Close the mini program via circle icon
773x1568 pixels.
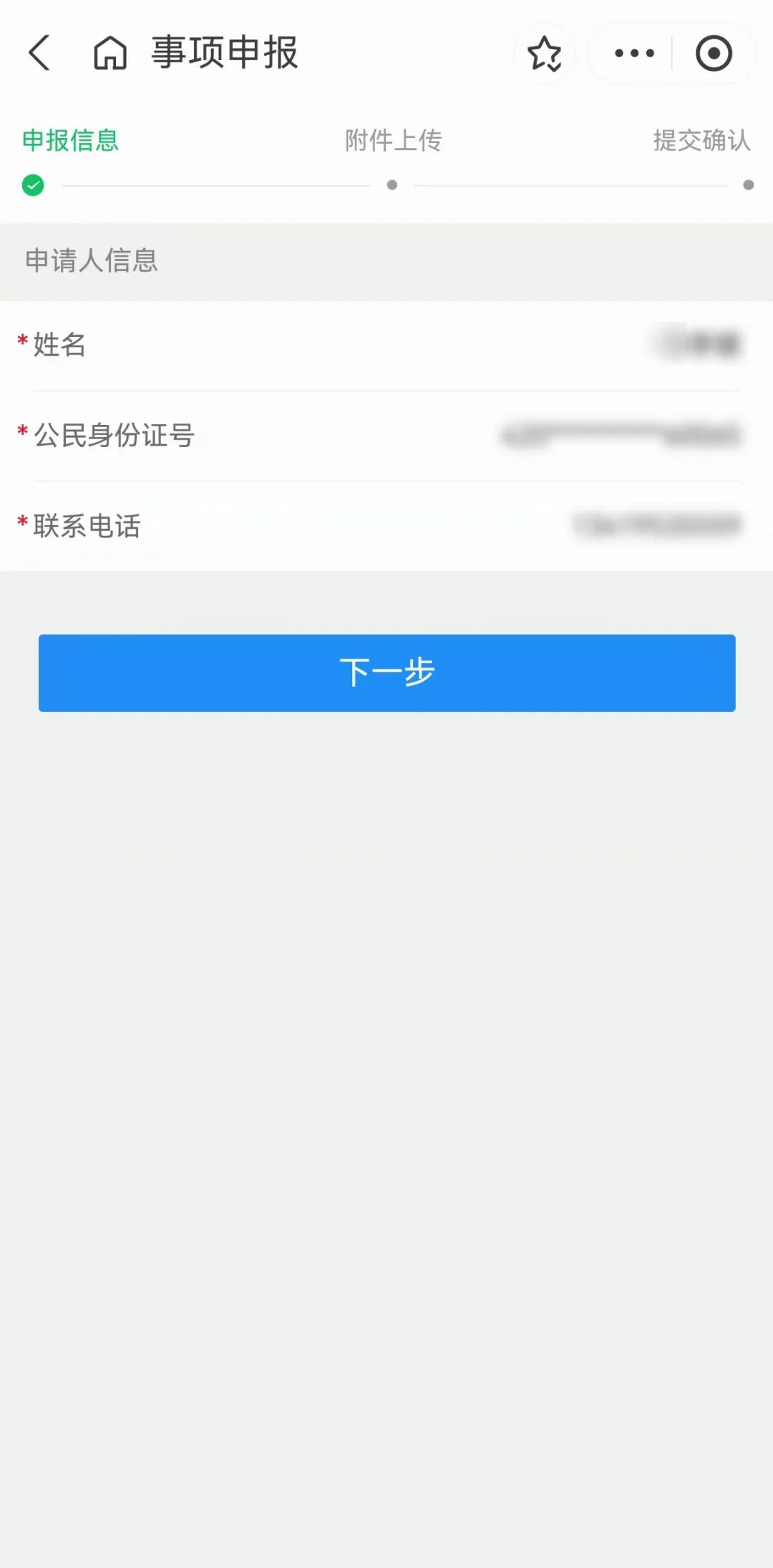tap(714, 54)
